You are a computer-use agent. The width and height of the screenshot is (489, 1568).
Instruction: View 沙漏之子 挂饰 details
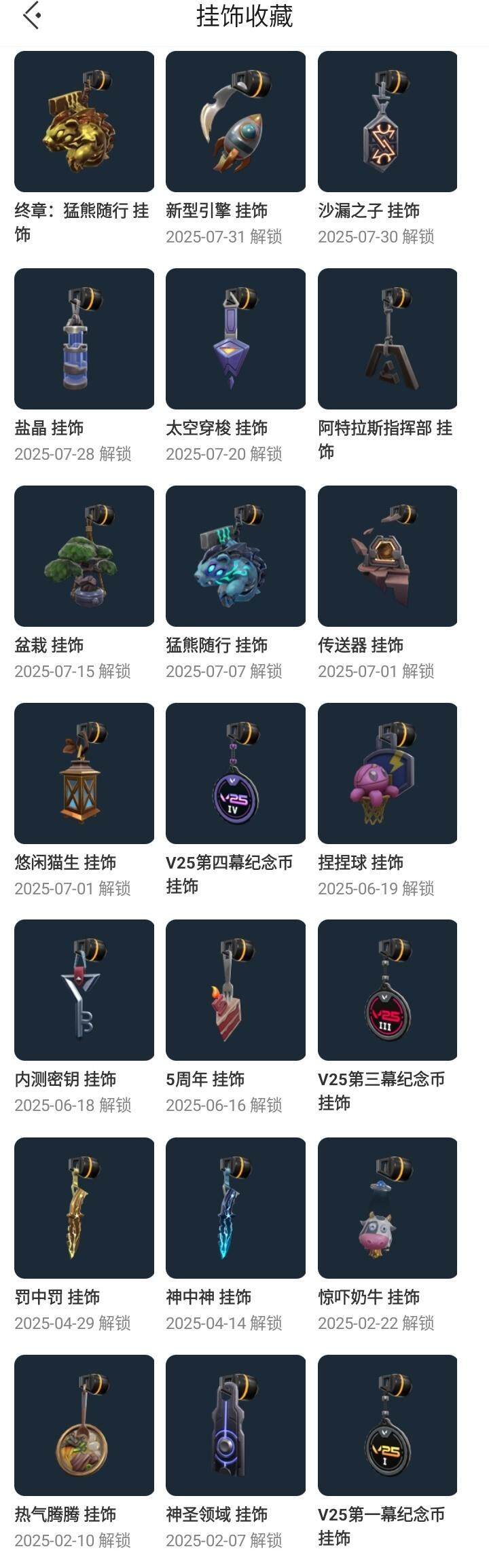point(387,122)
